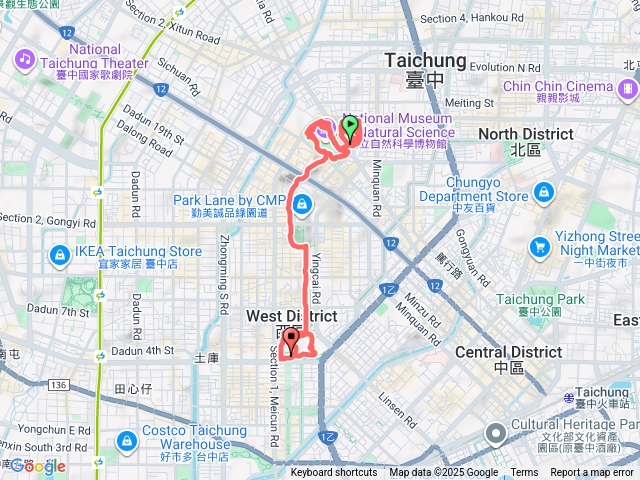The width and height of the screenshot is (640, 480).
Task: Select the Chin Chin Cinema marker
Action: click(626, 91)
